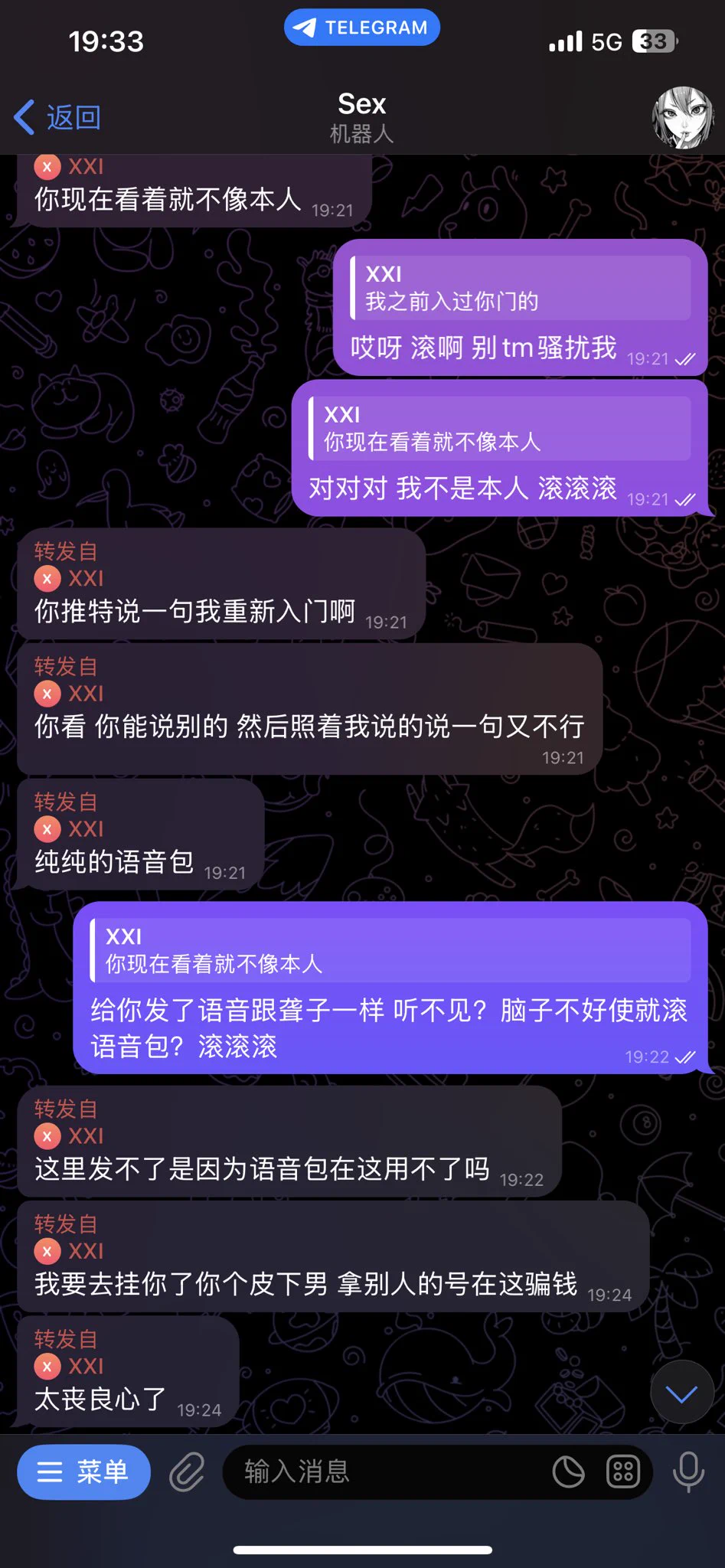Open the sticker panel icon
Viewport: 725px width, 1568px height.
[568, 1472]
